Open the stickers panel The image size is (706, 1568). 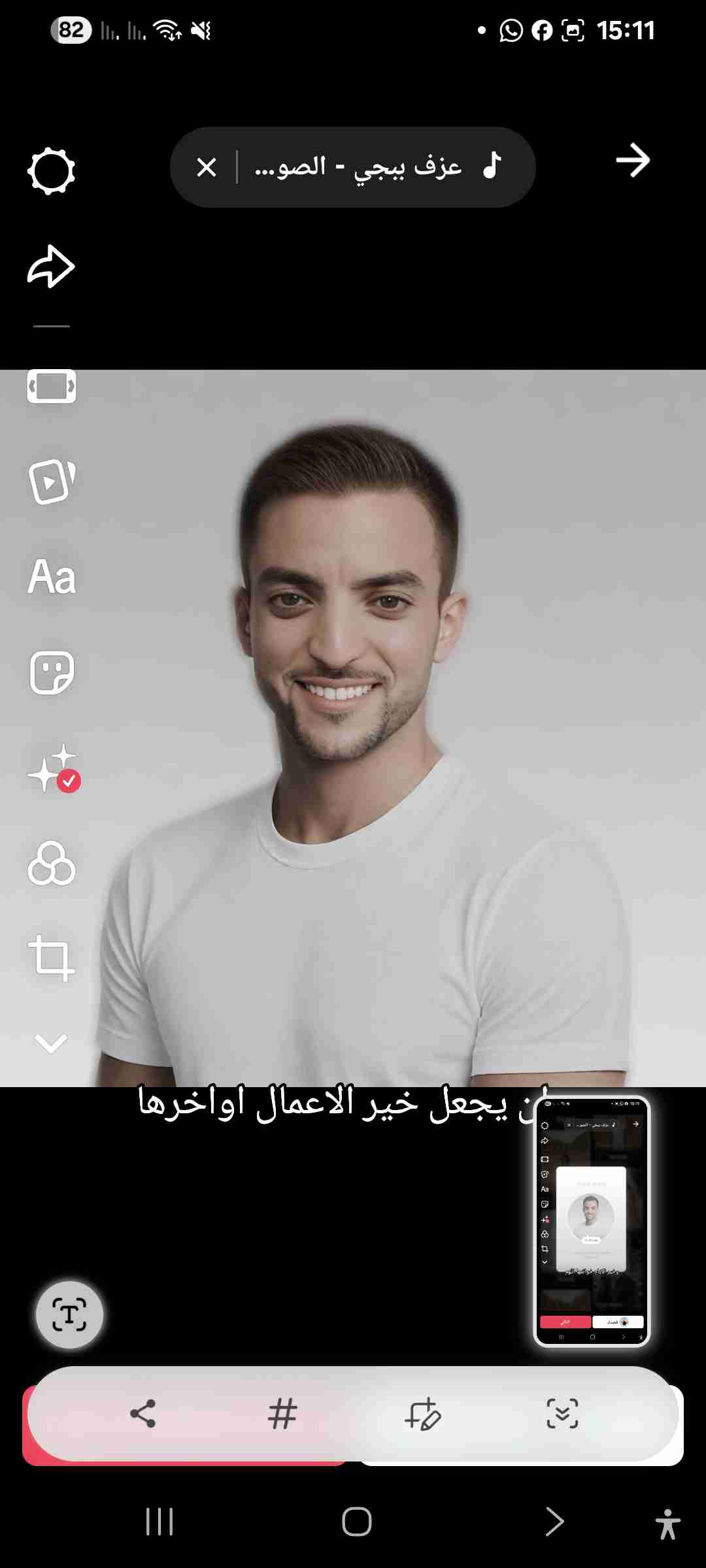pos(52,672)
